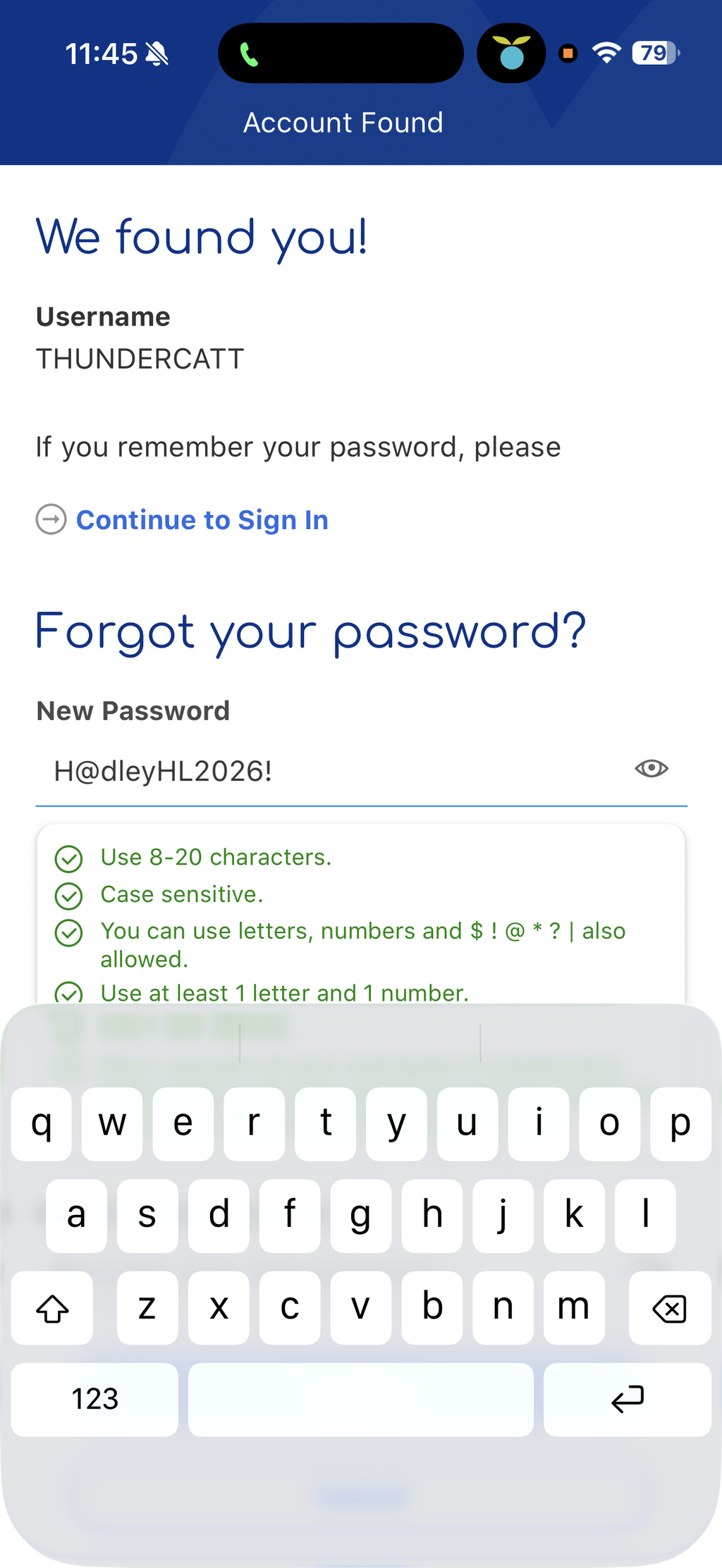Tap the return key on the keyboard
722x1568 pixels.
pos(628,1400)
